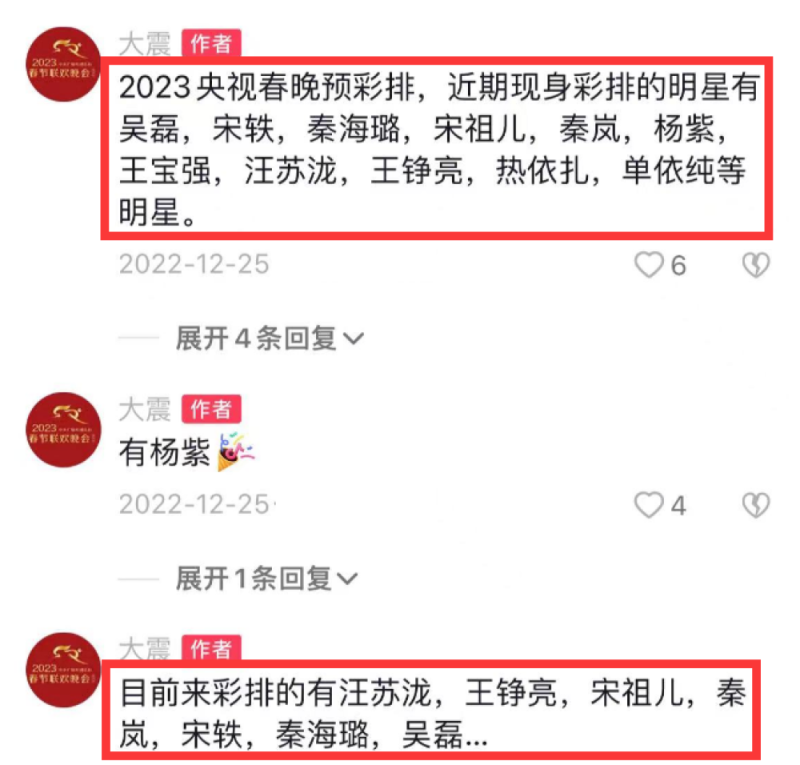Like the 2023 央视春晚预彩排 comment
800x765 pixels.
(x=650, y=265)
